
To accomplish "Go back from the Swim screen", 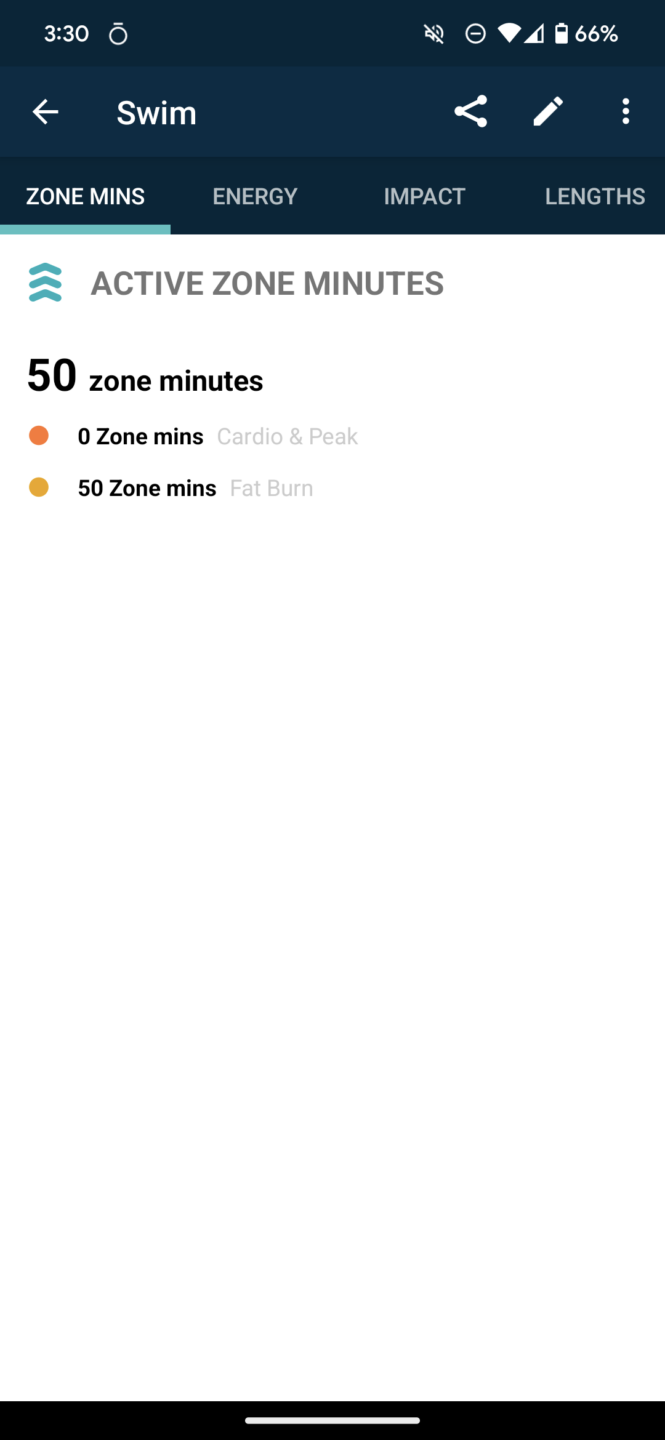I will [x=46, y=112].
